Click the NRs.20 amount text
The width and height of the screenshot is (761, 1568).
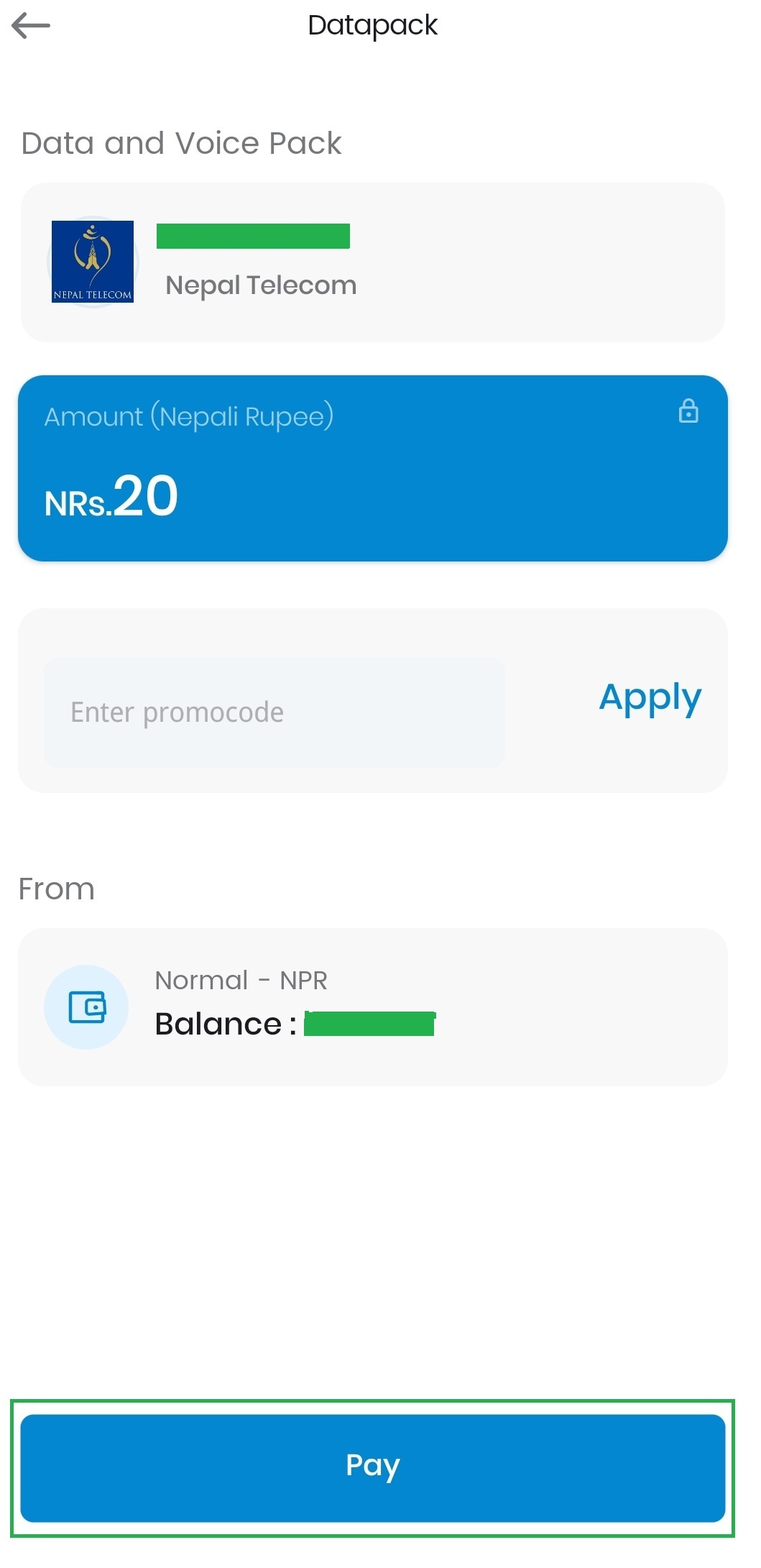click(110, 496)
